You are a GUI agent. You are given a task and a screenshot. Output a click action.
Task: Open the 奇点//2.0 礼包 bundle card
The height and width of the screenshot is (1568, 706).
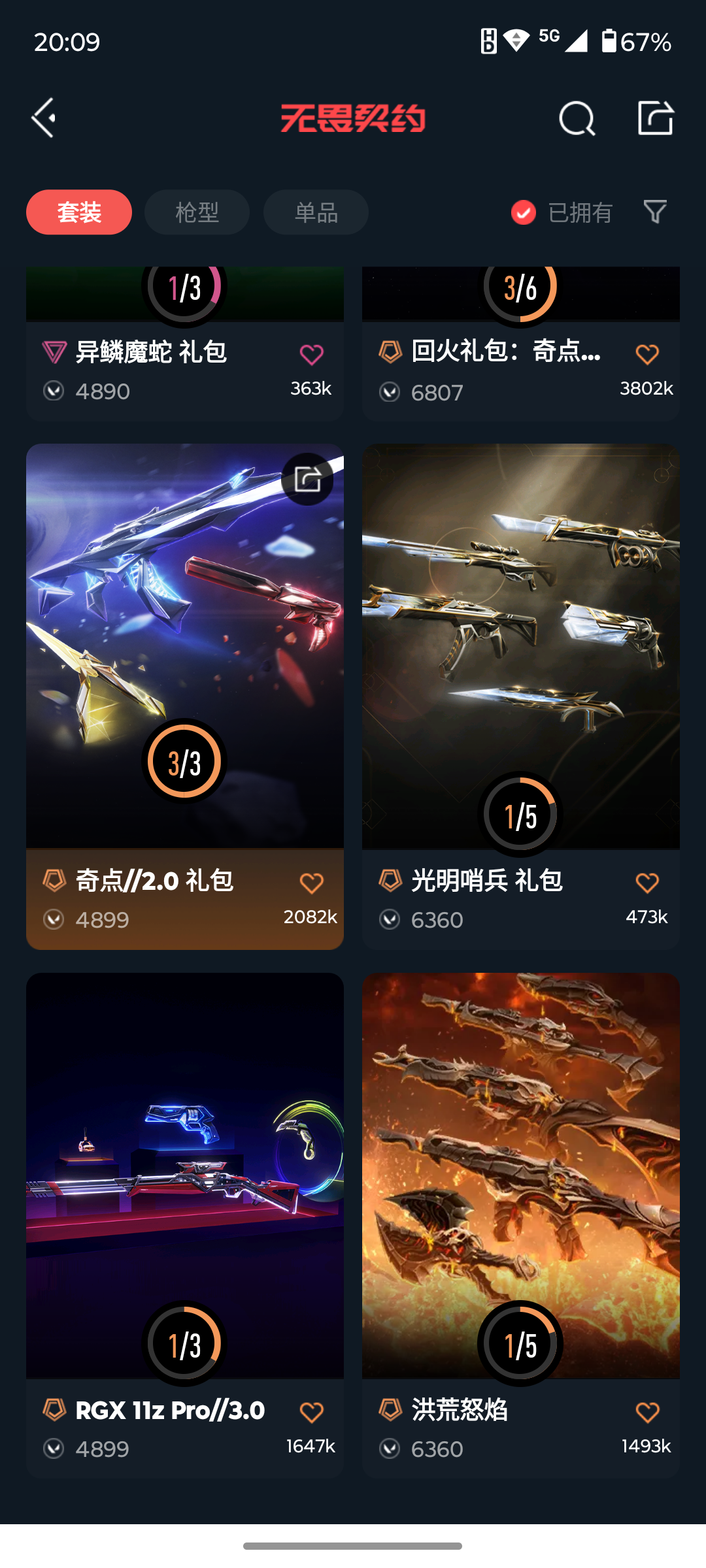[x=185, y=696]
